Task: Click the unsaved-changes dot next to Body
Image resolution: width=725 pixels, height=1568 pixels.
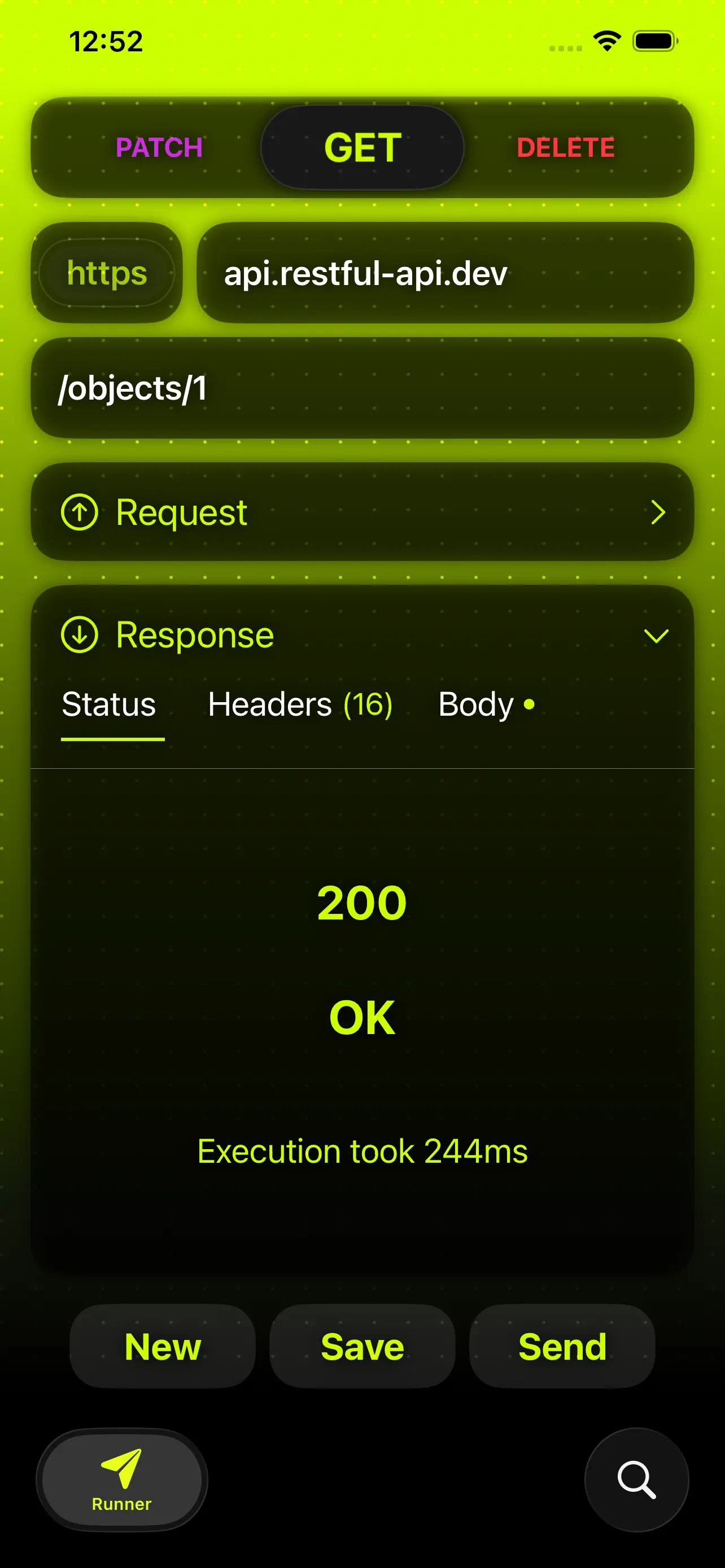Action: 529,705
